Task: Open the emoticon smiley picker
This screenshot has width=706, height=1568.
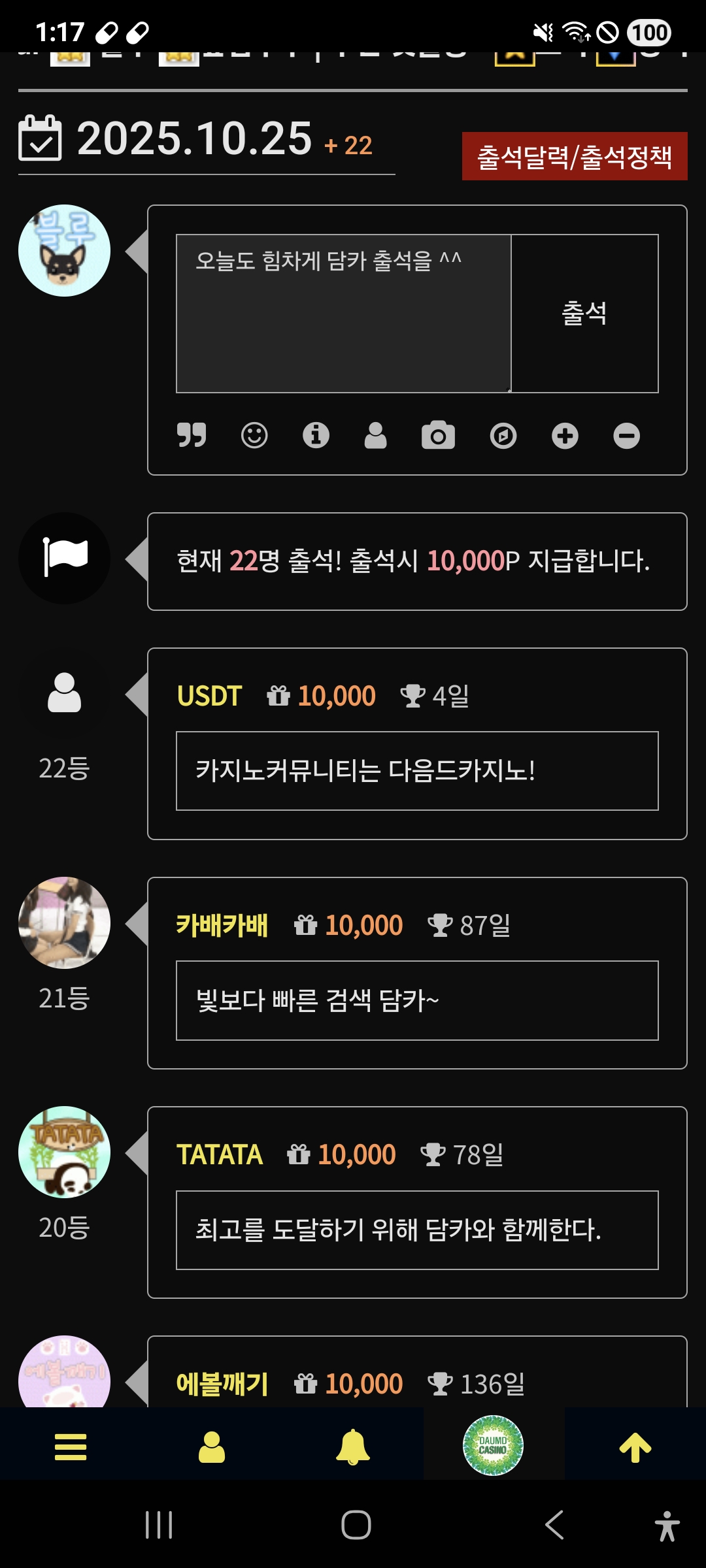Action: coord(254,435)
